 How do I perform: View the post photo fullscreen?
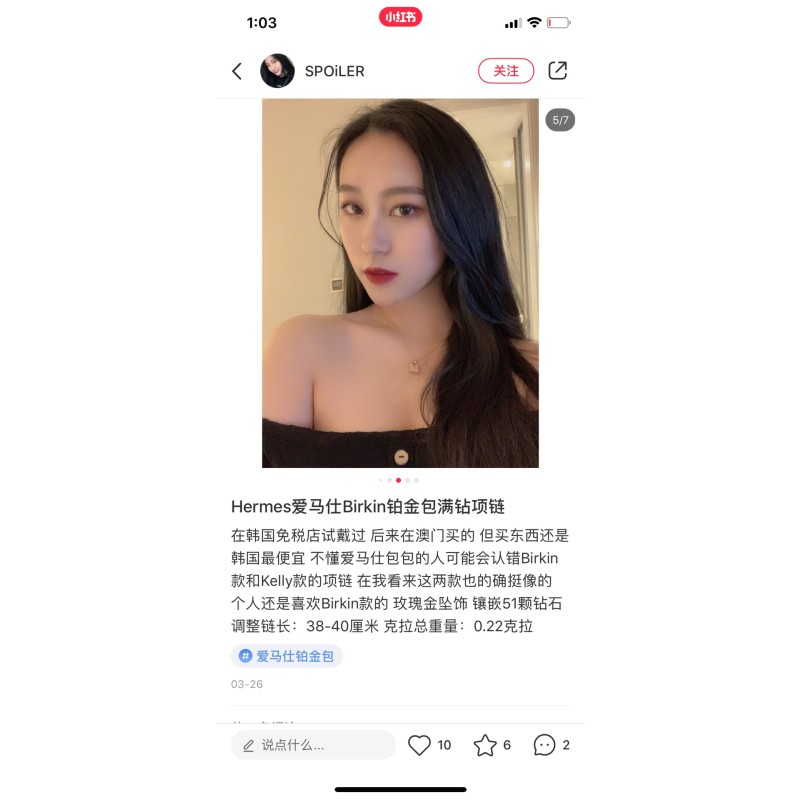pos(400,283)
